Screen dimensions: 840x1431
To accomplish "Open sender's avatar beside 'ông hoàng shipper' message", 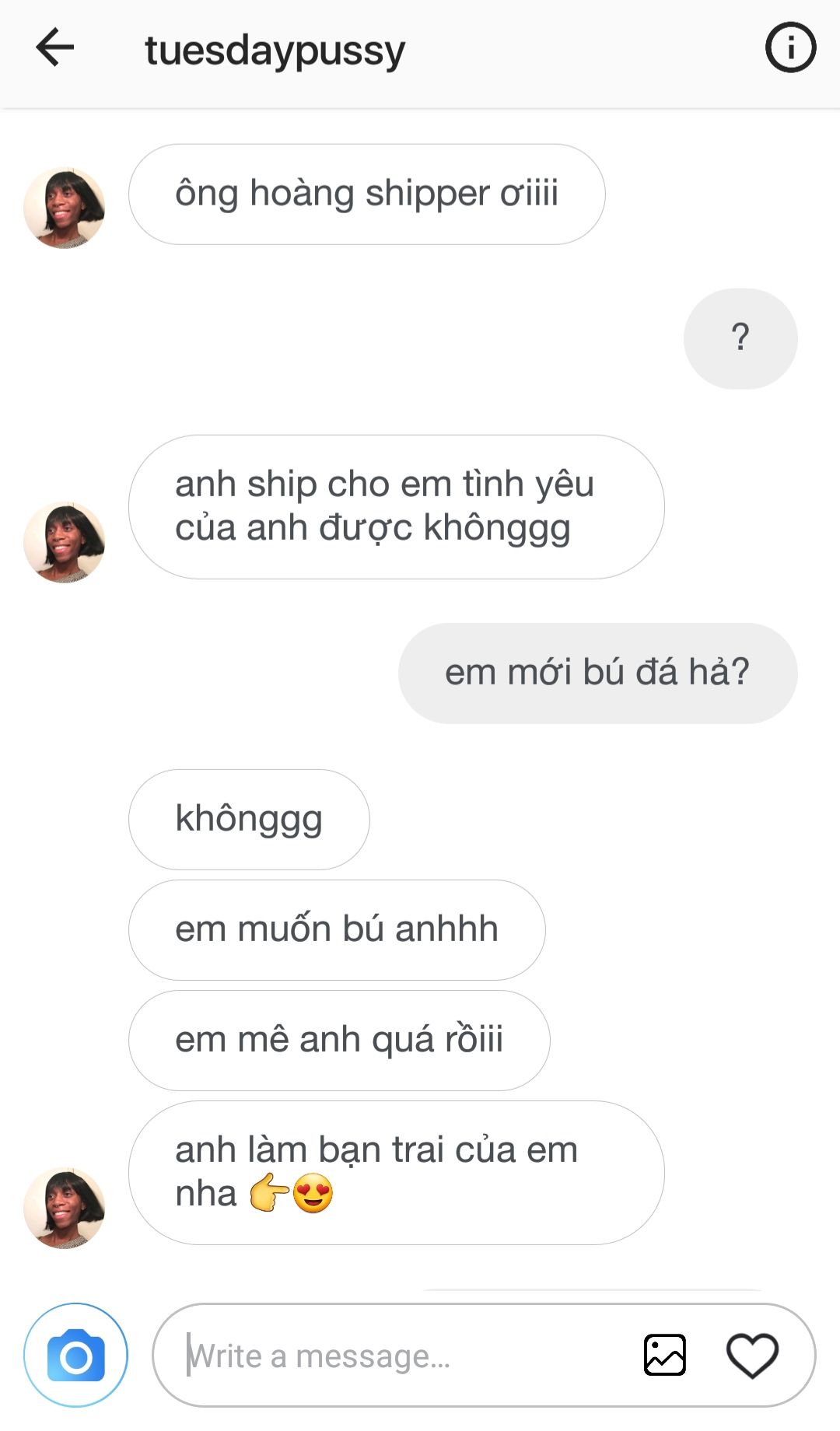I will click(x=64, y=208).
